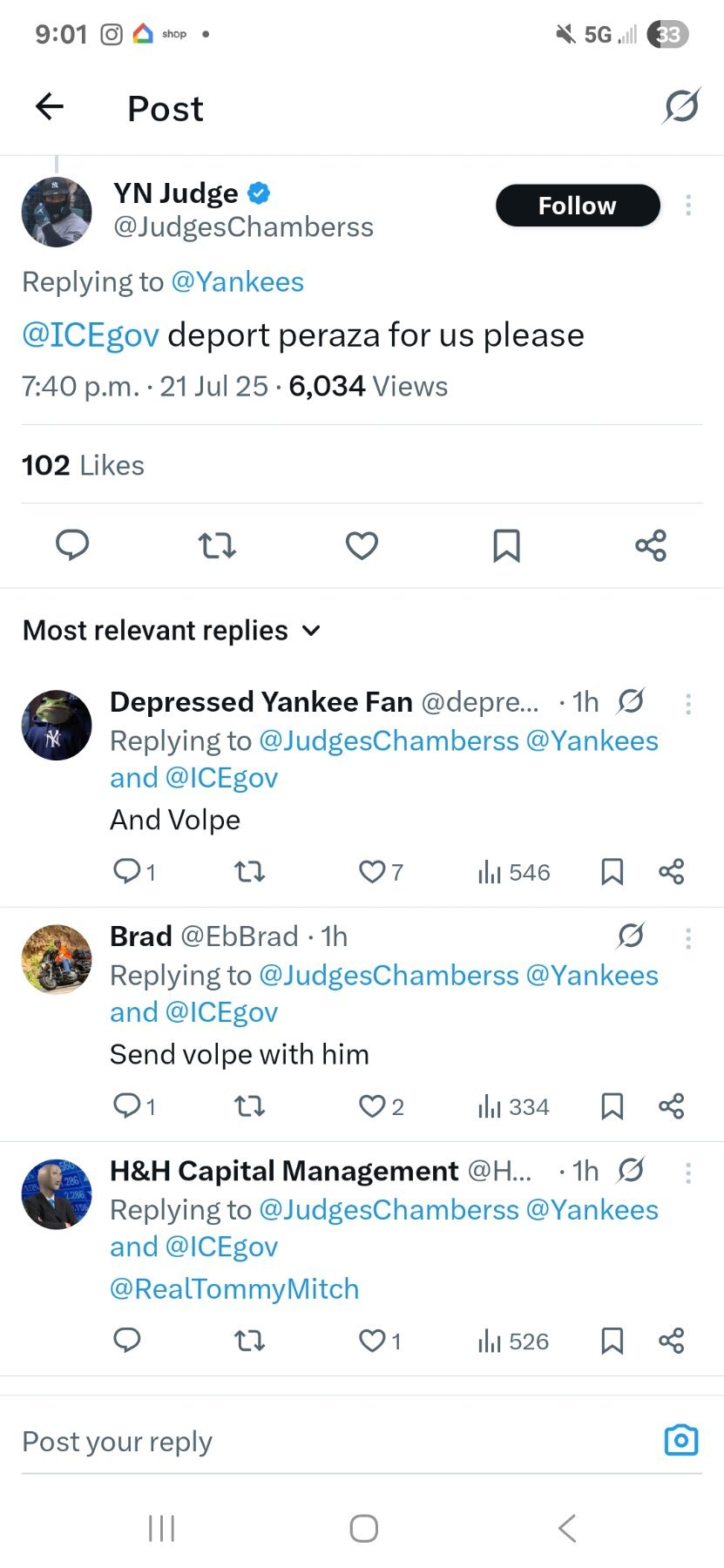The width and height of the screenshot is (724, 1568).
Task: Bookmark H&H Capital Management's reply
Action: pyautogui.click(x=612, y=1341)
